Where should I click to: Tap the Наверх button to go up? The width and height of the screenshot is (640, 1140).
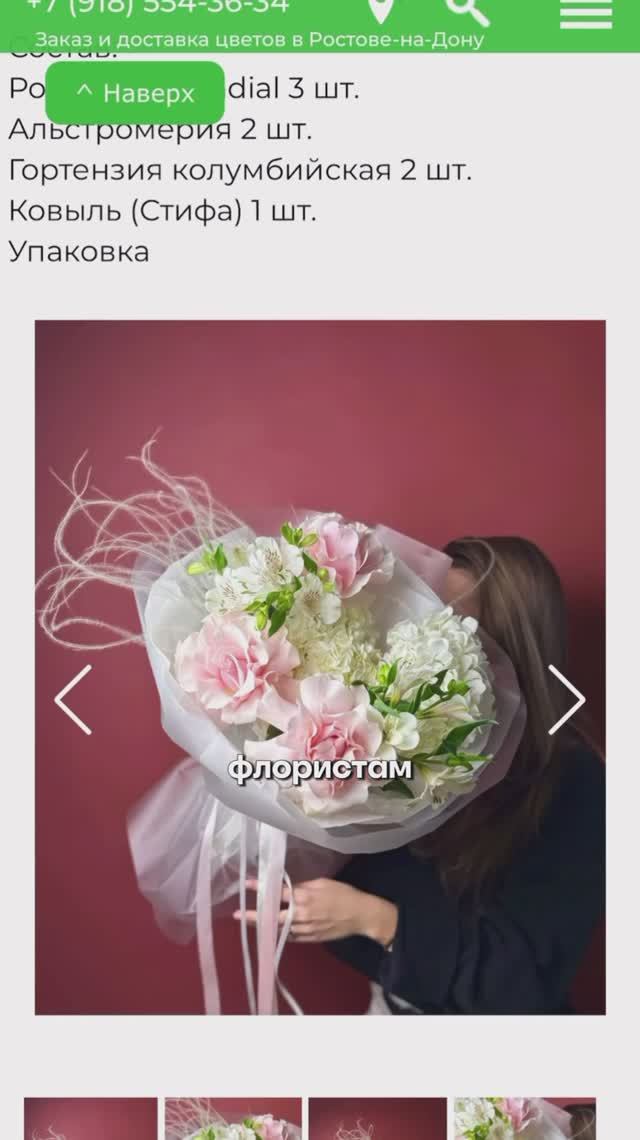pyautogui.click(x=135, y=93)
